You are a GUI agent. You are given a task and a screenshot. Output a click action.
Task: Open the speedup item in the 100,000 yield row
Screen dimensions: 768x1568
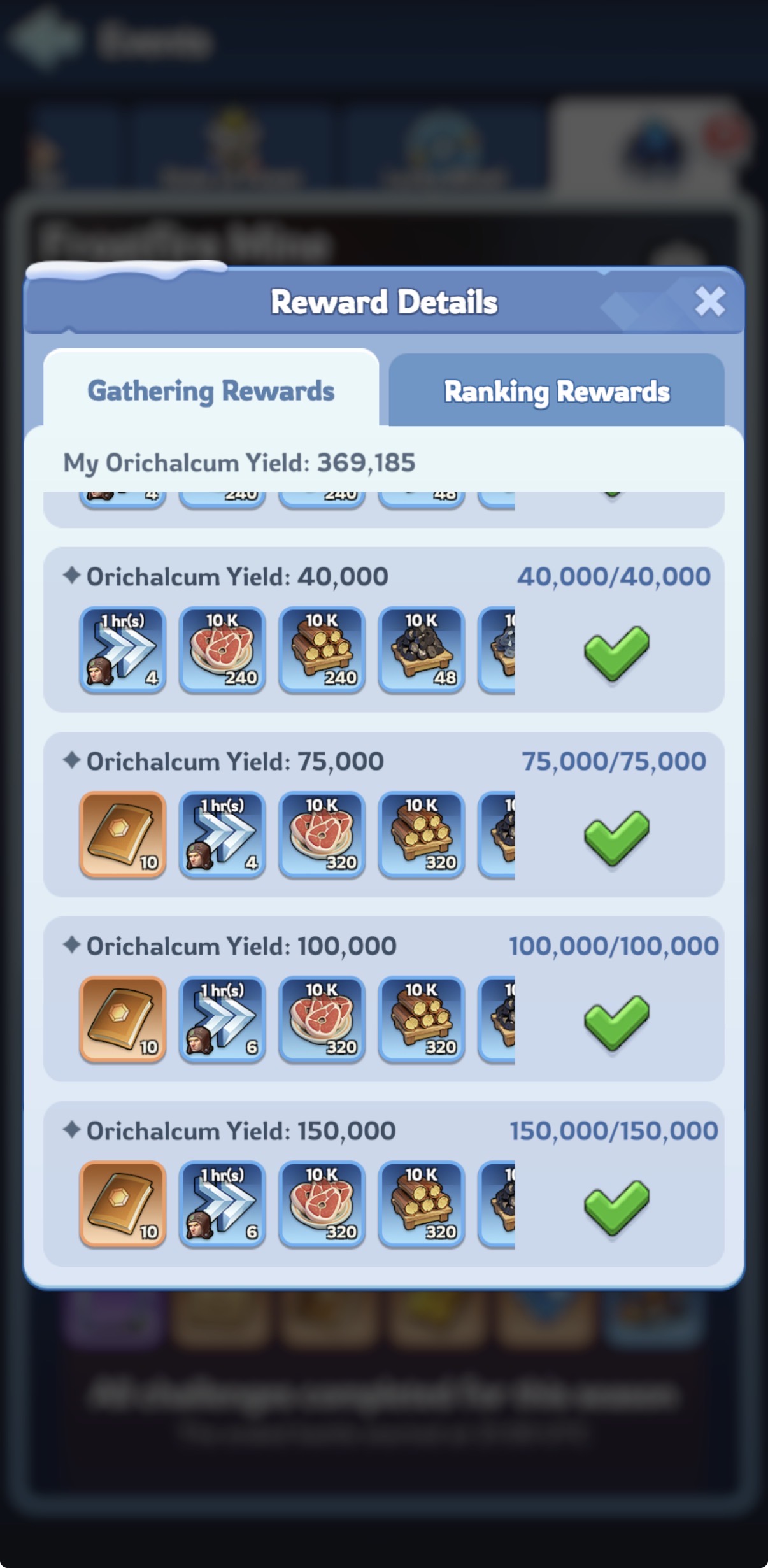[222, 1019]
